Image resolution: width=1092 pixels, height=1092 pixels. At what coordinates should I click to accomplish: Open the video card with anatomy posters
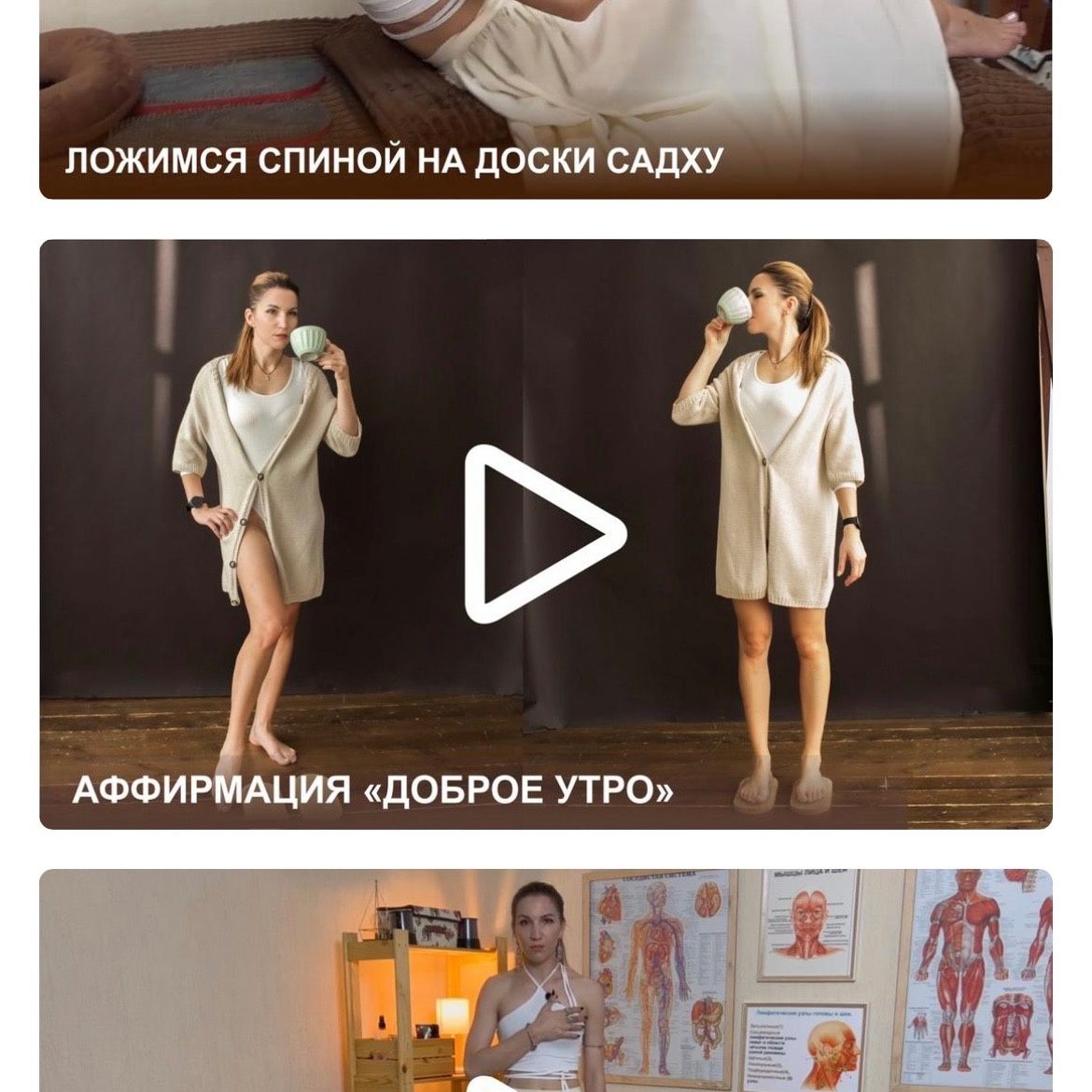coord(545,980)
